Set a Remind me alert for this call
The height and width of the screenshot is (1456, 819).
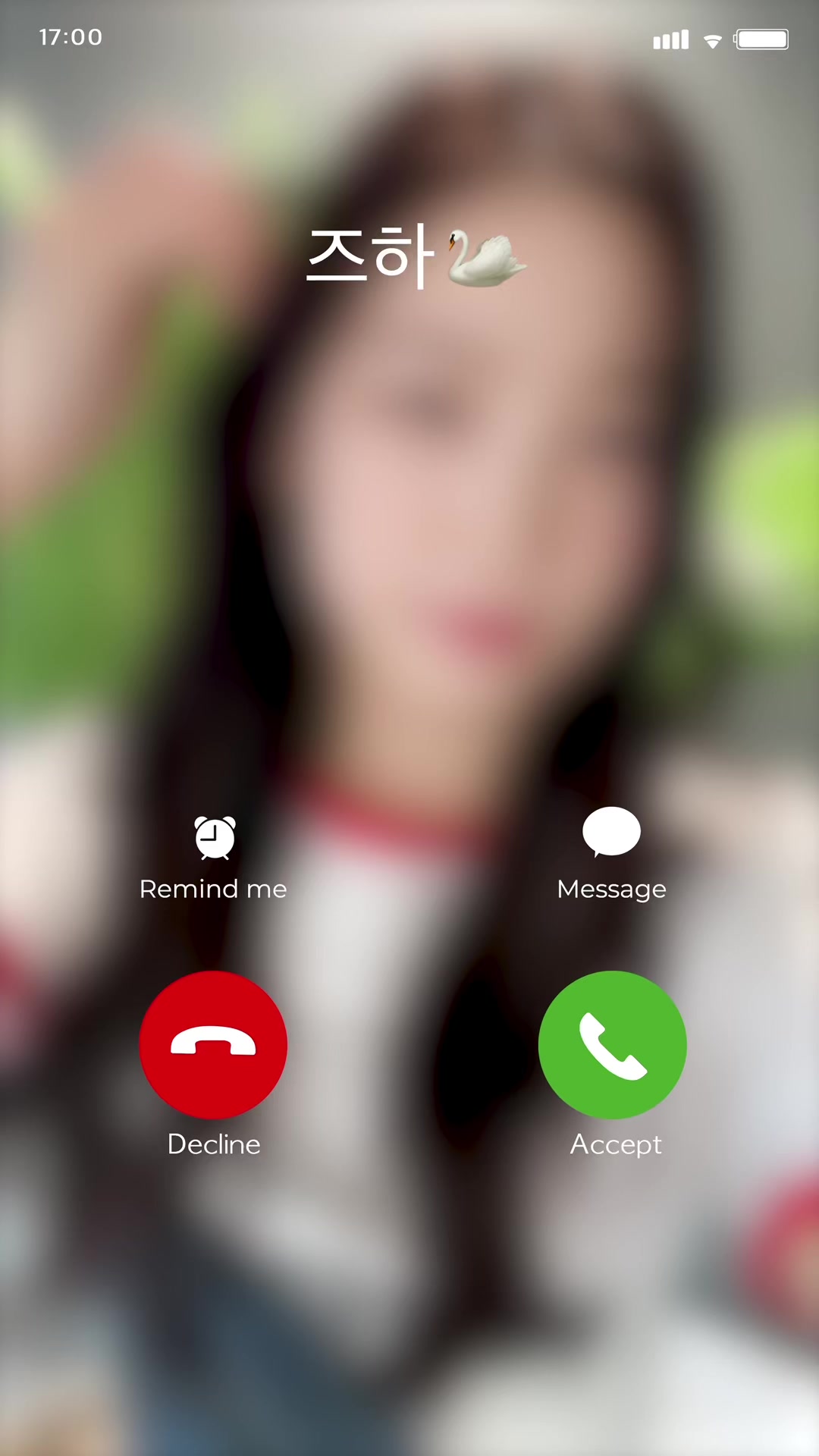pos(215,857)
